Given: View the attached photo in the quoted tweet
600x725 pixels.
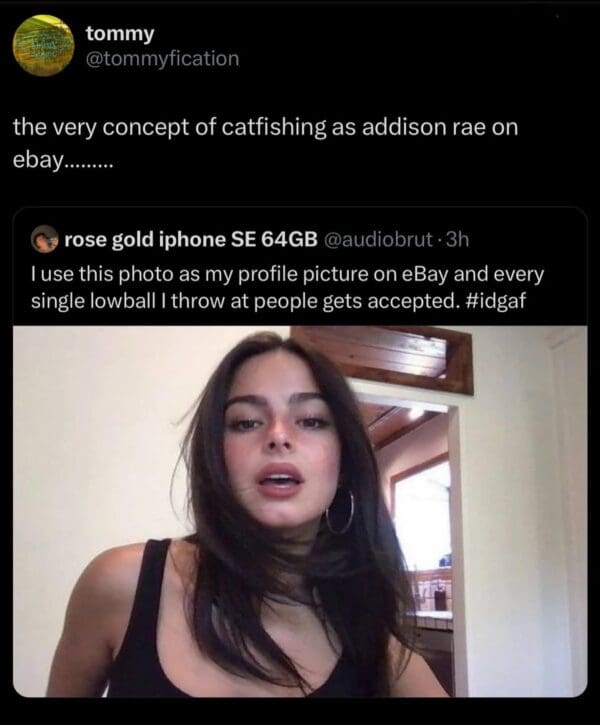Looking at the screenshot, I should click(x=300, y=510).
